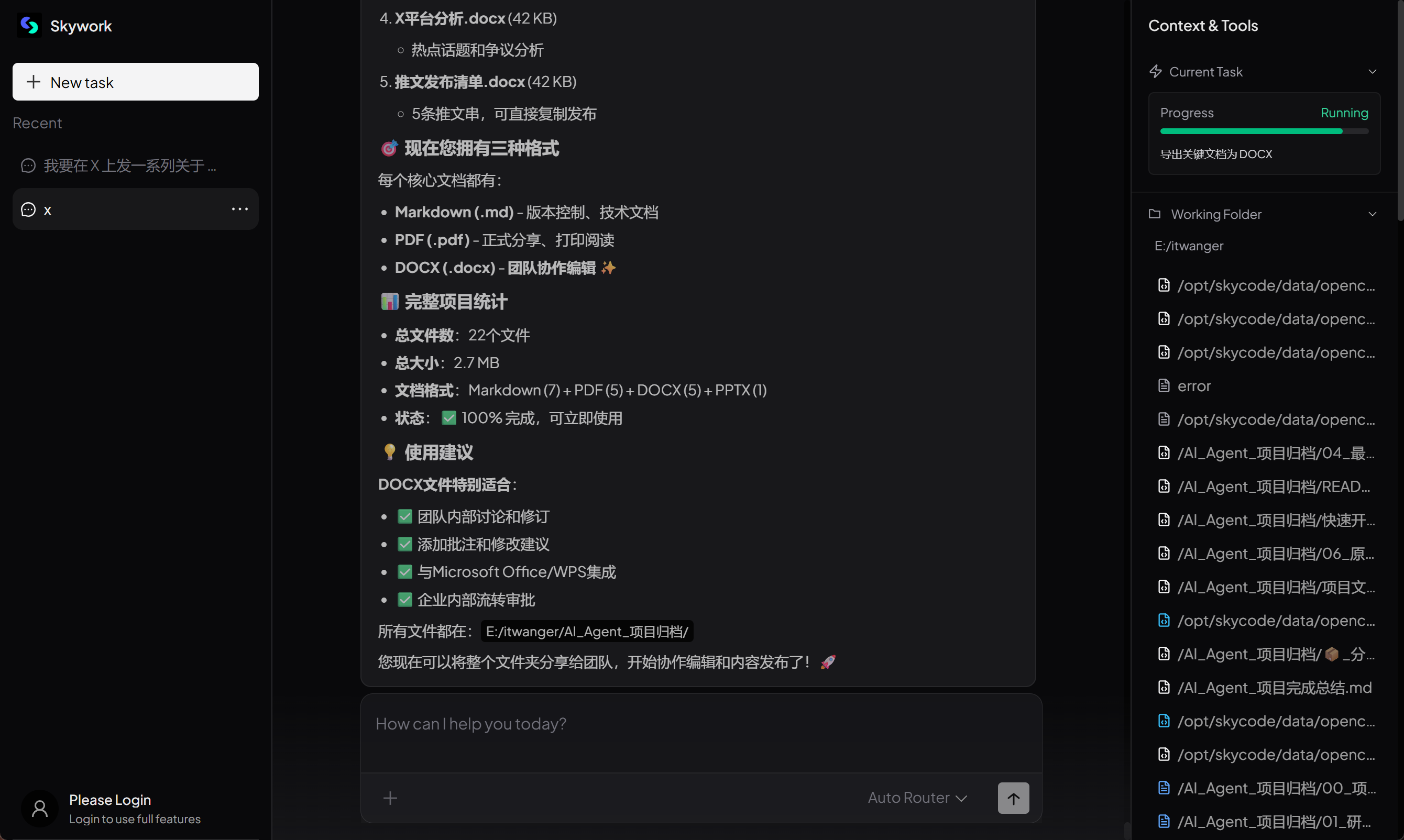Open Please Login account prompt
Screen dimensions: 1404x840
pos(111,808)
